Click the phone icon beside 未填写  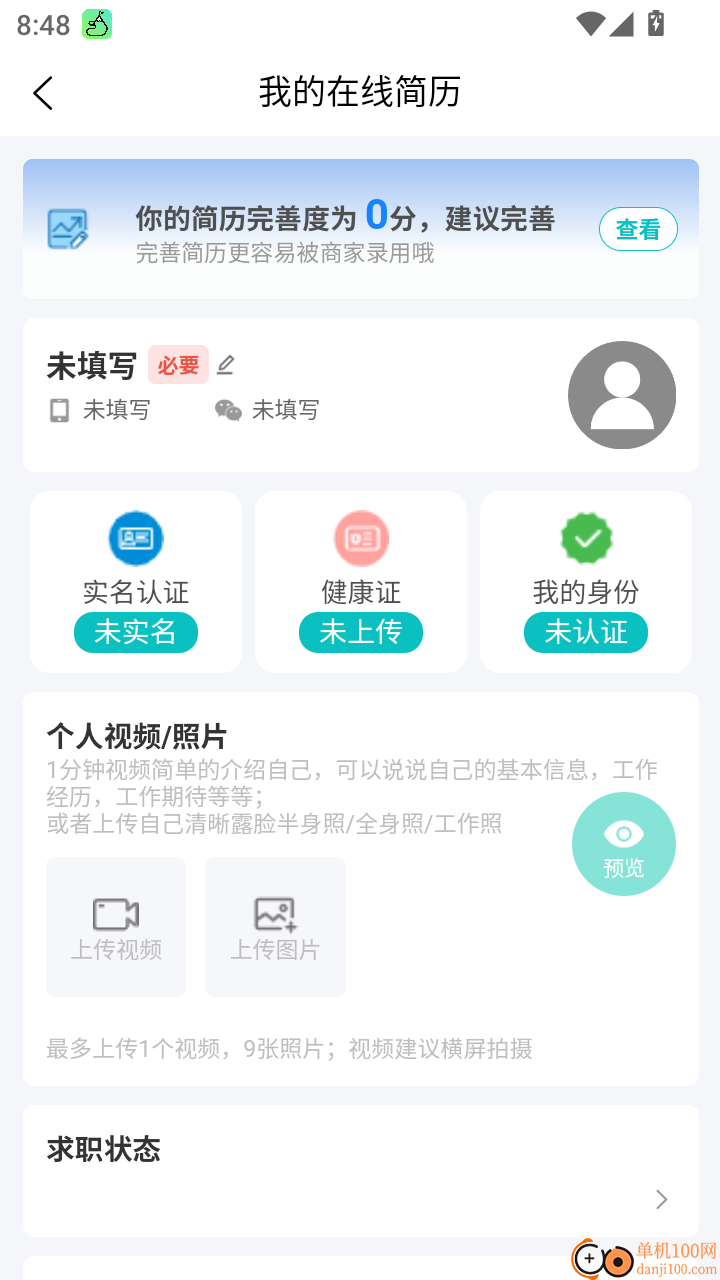pyautogui.click(x=58, y=411)
